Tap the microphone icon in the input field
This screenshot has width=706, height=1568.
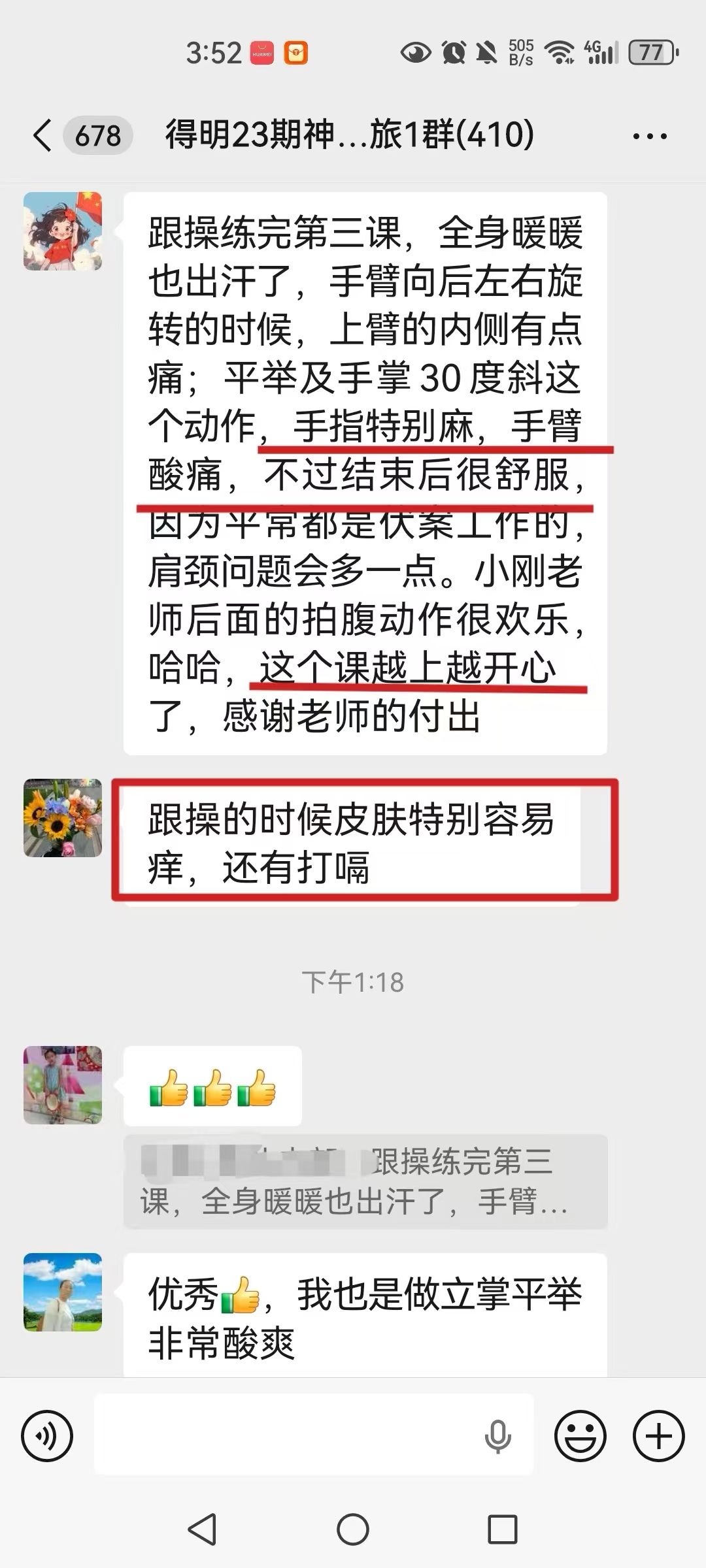point(497,1435)
